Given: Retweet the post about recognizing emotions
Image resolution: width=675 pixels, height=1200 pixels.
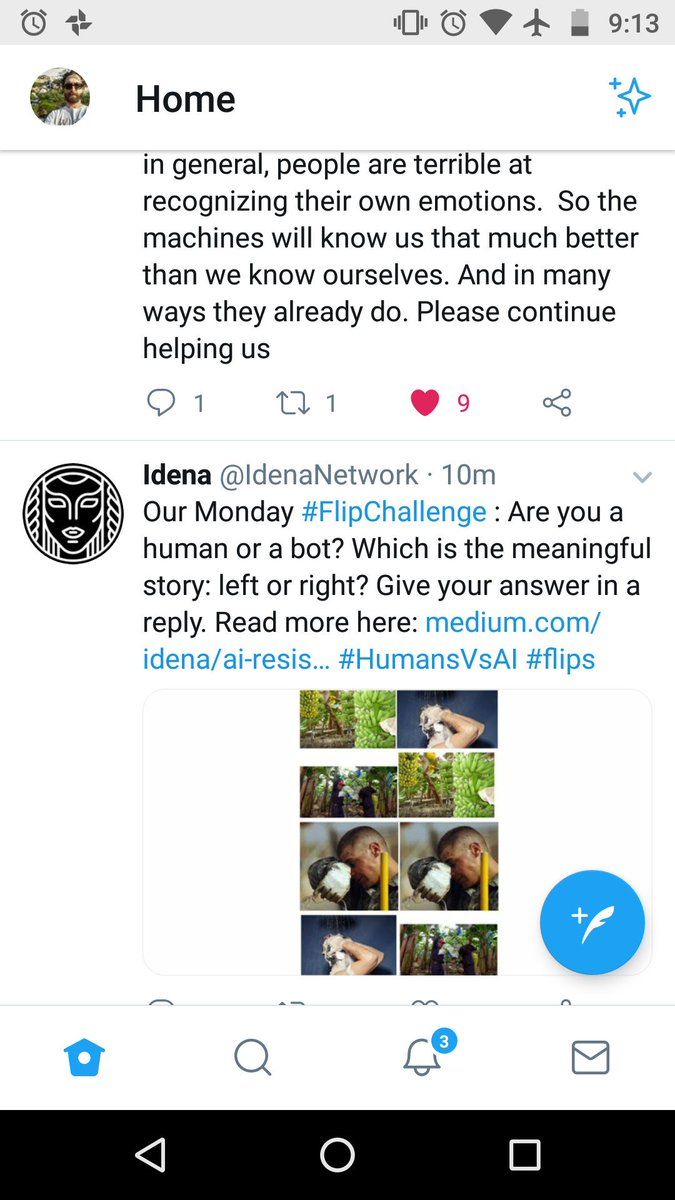Looking at the screenshot, I should click(x=292, y=403).
